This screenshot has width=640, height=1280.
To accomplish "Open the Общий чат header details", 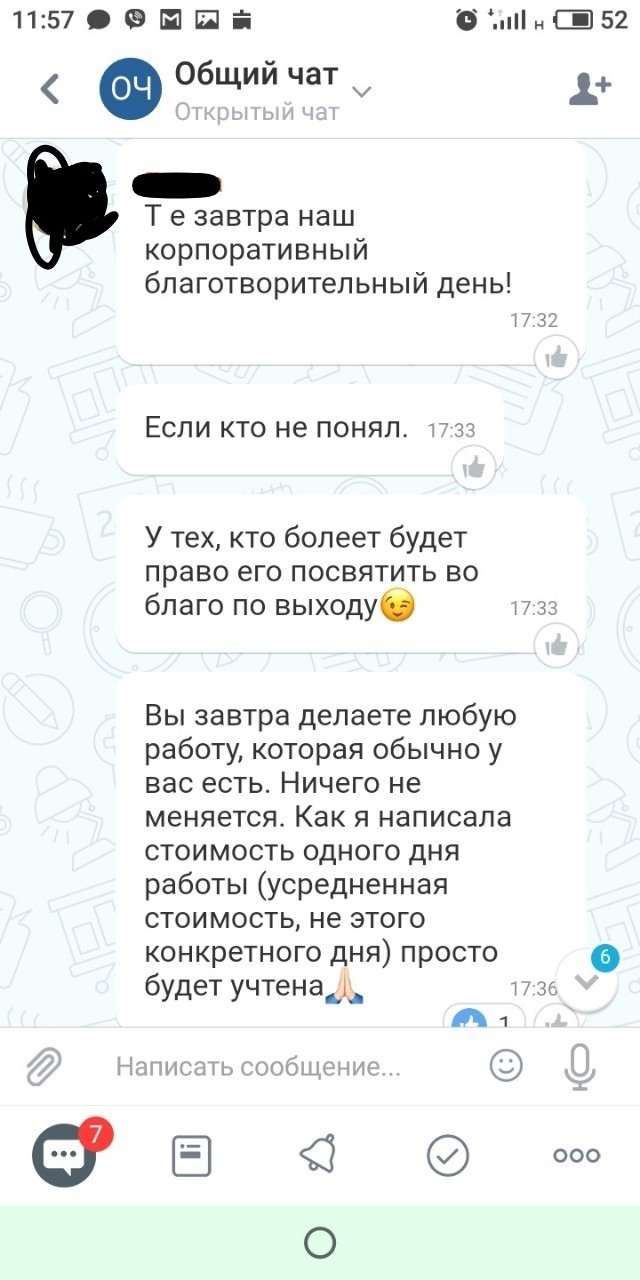I will (258, 90).
